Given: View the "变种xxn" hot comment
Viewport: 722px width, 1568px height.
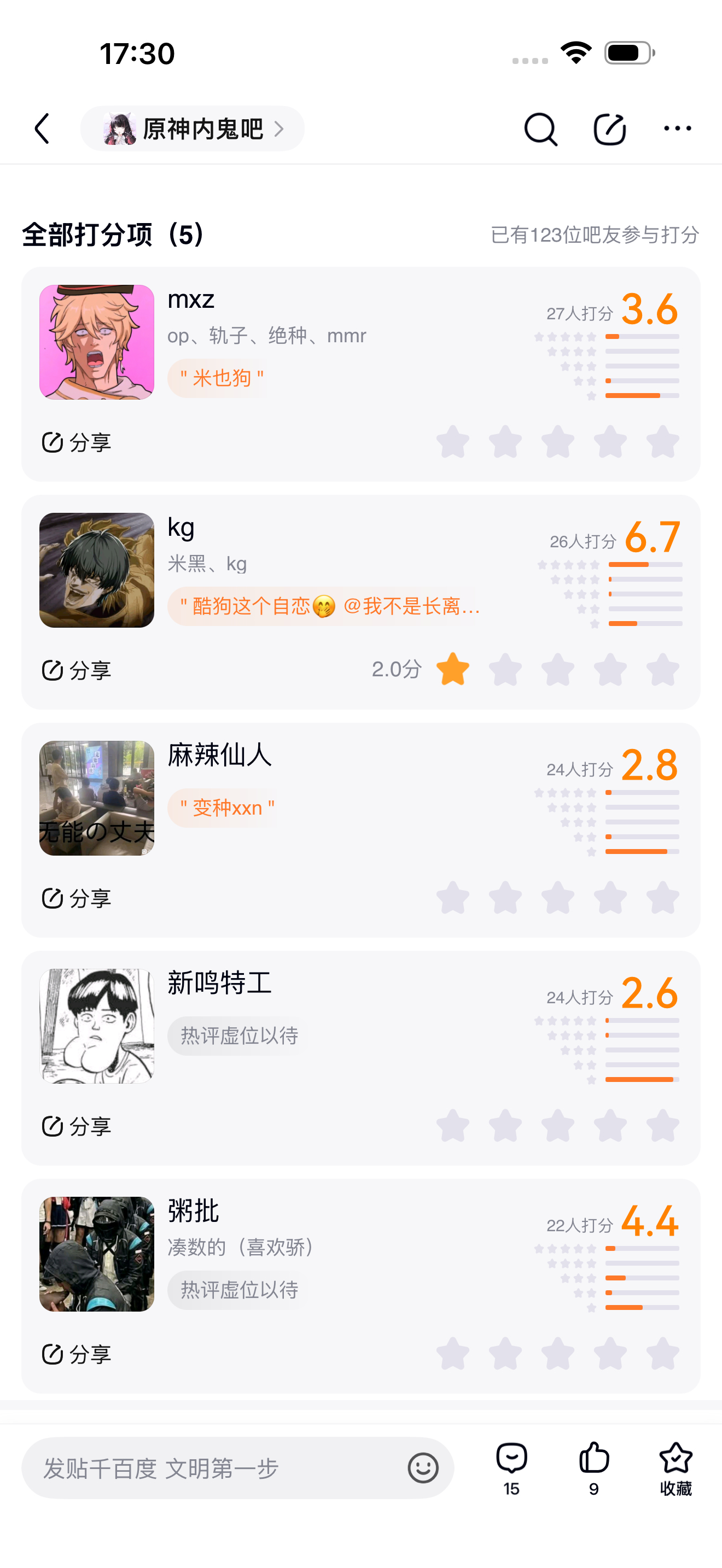Looking at the screenshot, I should (227, 809).
